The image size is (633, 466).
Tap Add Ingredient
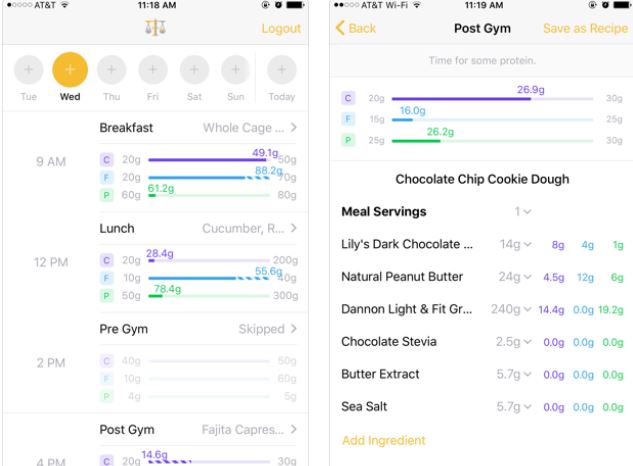pyautogui.click(x=383, y=440)
